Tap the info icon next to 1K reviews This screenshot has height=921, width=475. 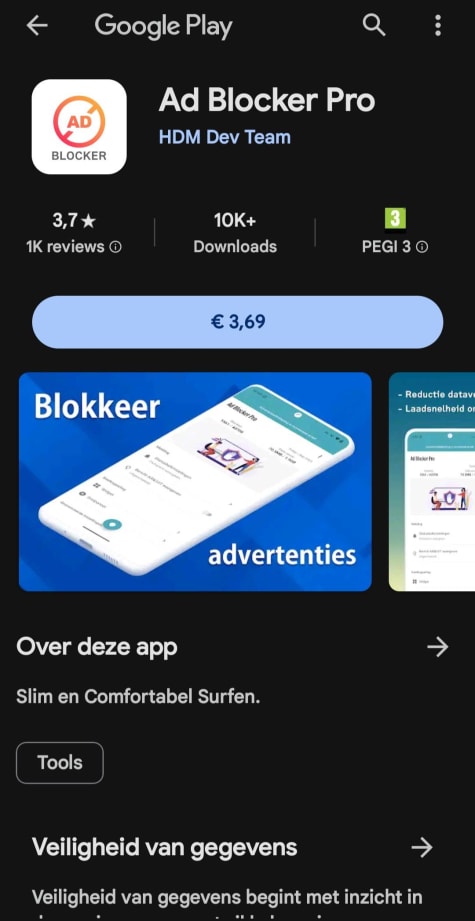(116, 247)
